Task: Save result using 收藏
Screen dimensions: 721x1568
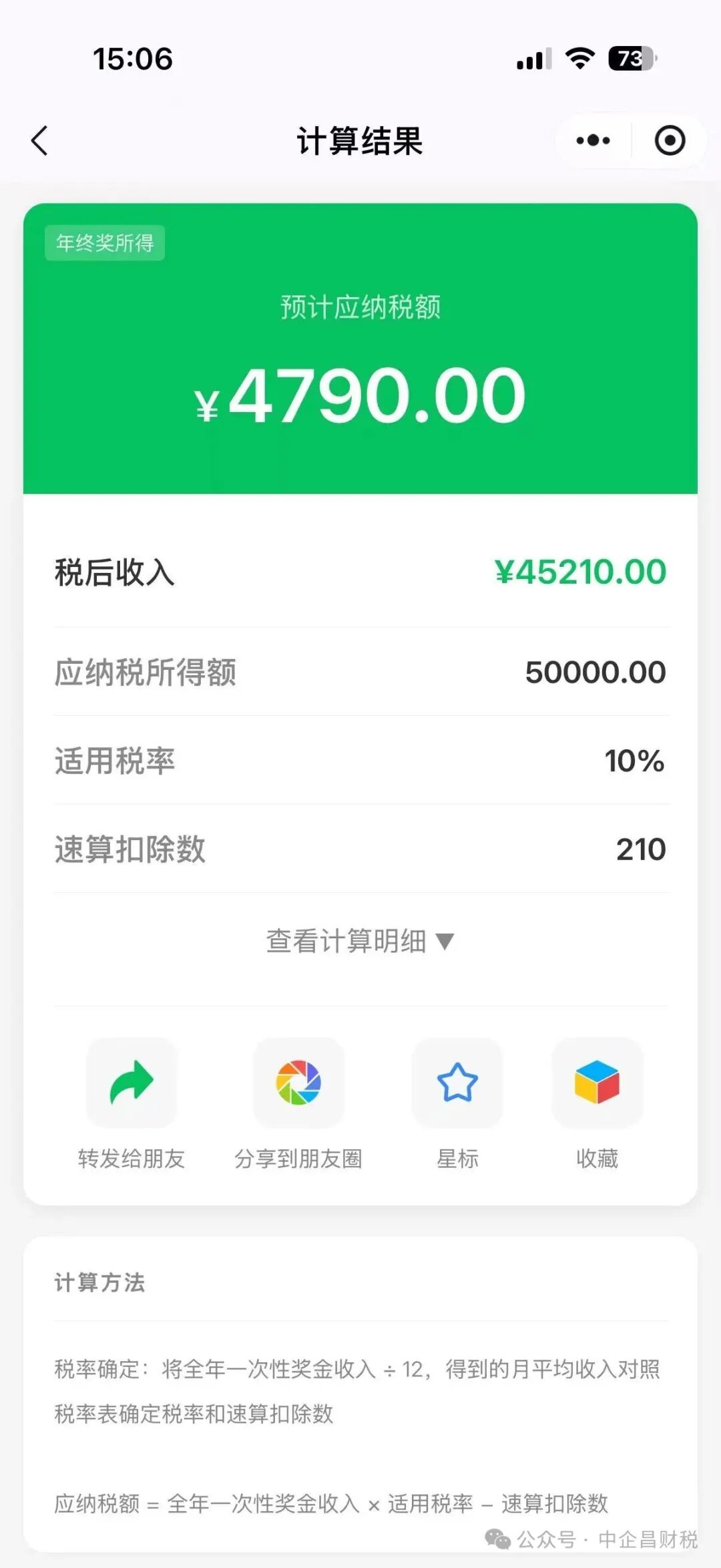Action: pyautogui.click(x=597, y=1083)
